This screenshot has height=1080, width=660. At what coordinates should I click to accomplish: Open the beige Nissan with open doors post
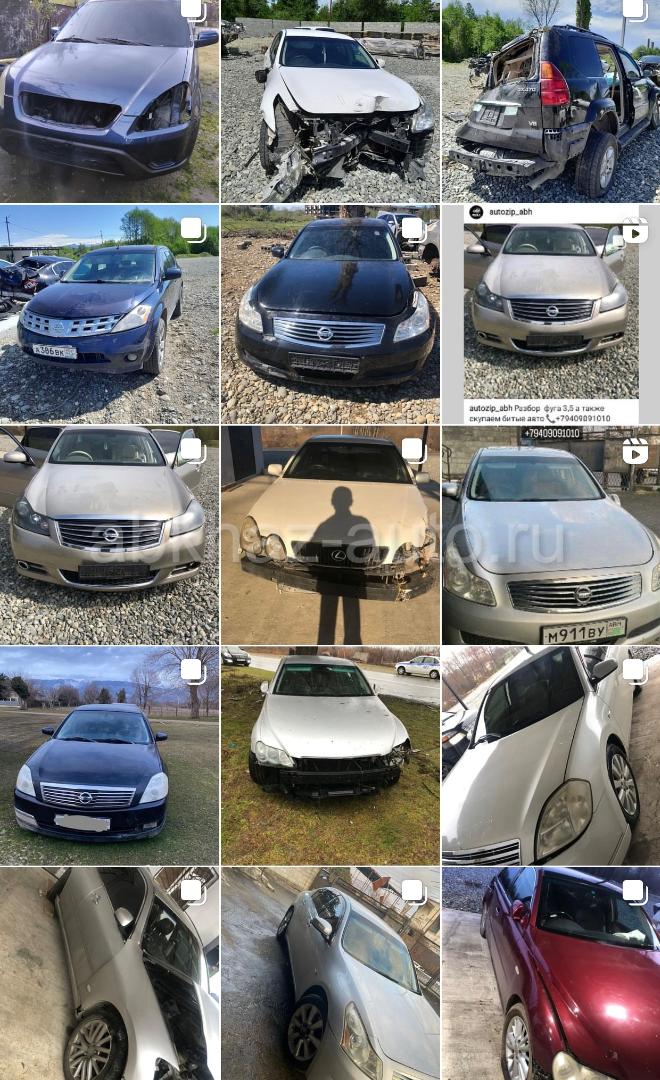pyautogui.click(x=109, y=535)
